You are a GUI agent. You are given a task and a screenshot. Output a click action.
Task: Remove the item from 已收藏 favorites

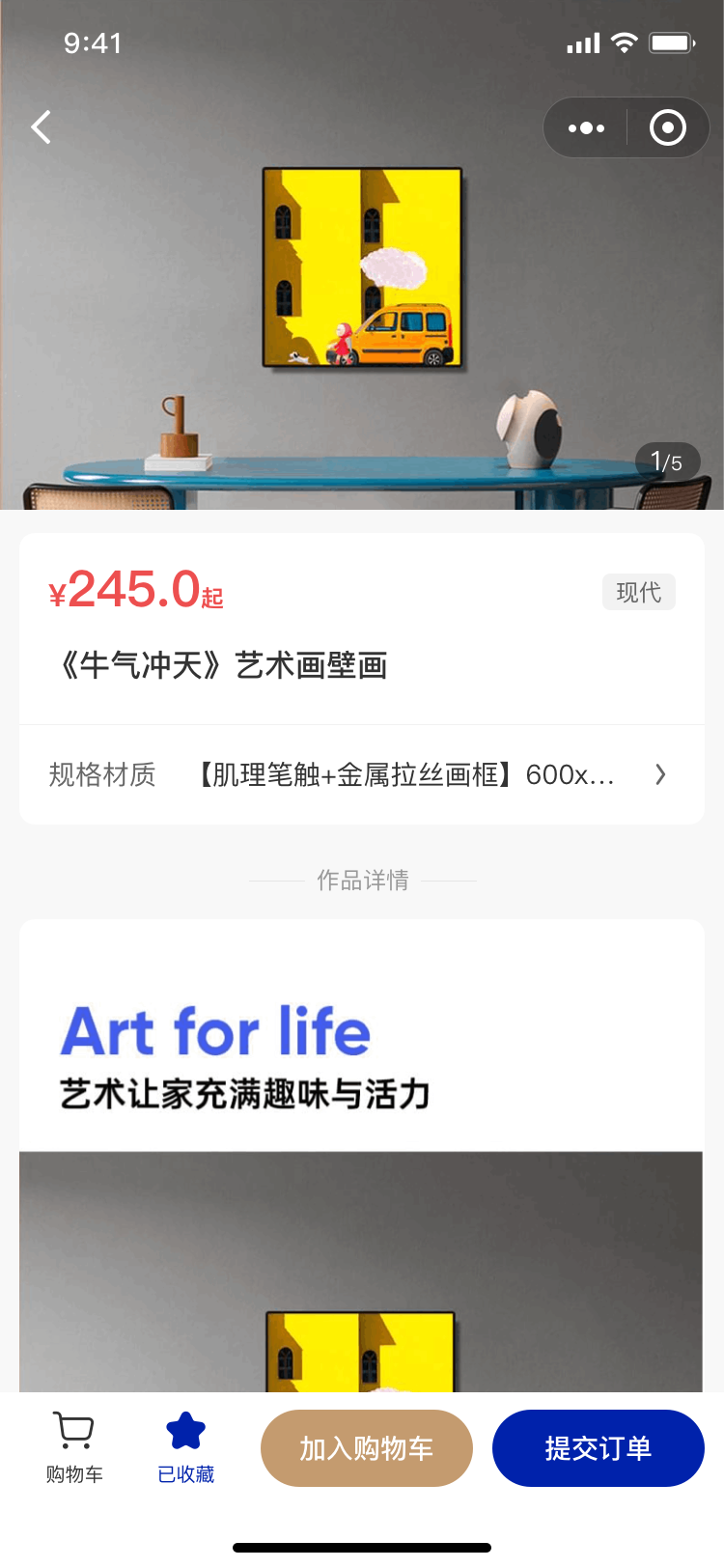coord(186,1447)
